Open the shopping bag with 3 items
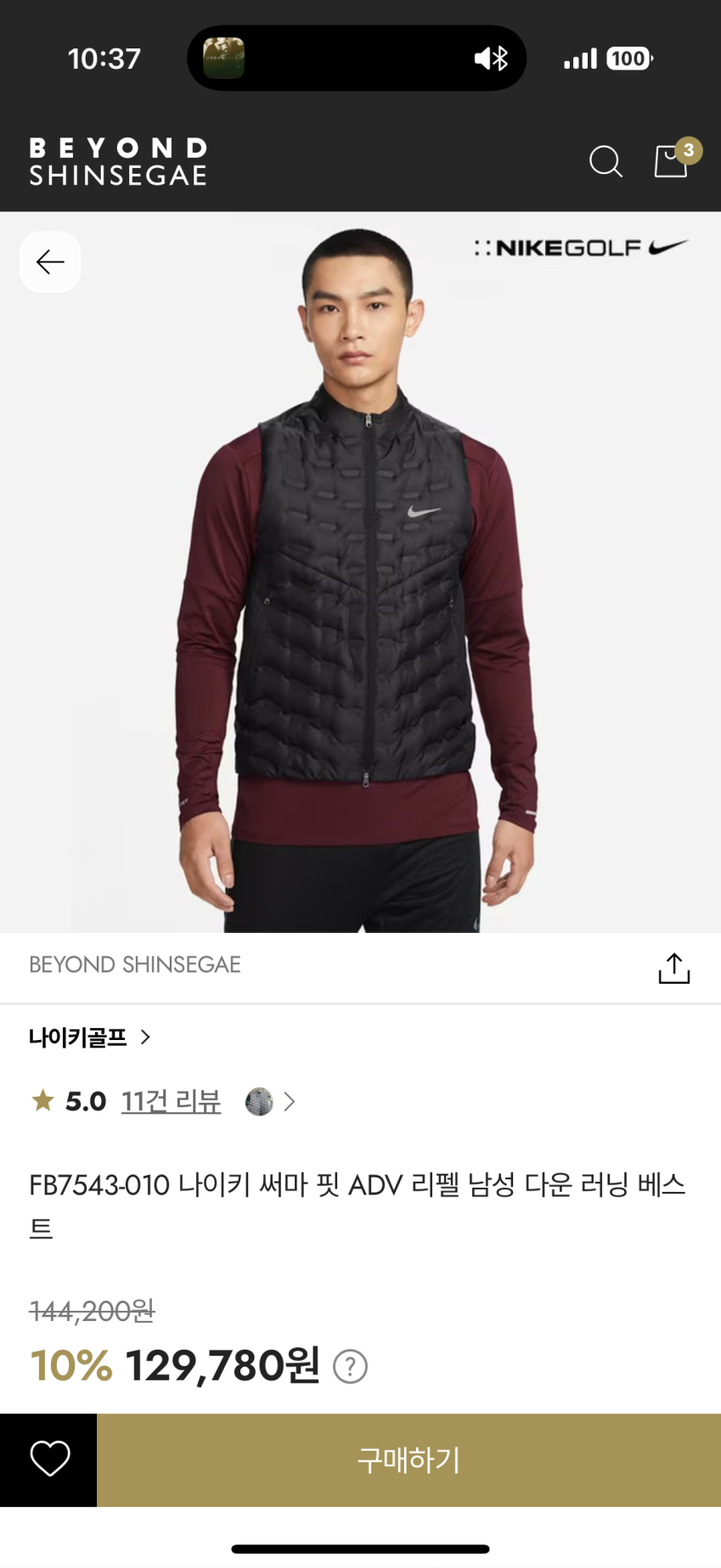Viewport: 721px width, 1568px height. point(671,160)
